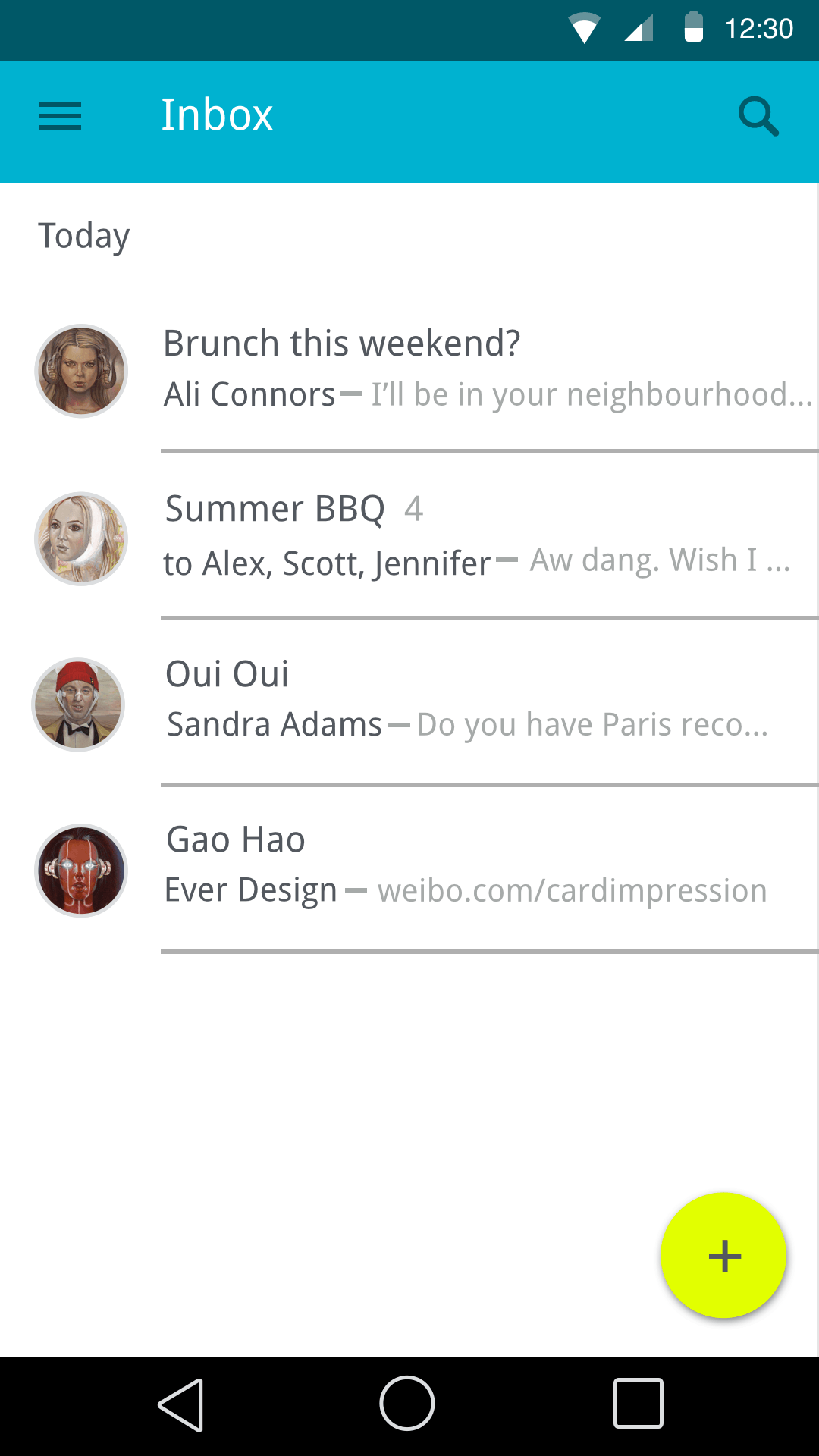819x1456 pixels.
Task: Go back using system back button
Action: [181, 1404]
